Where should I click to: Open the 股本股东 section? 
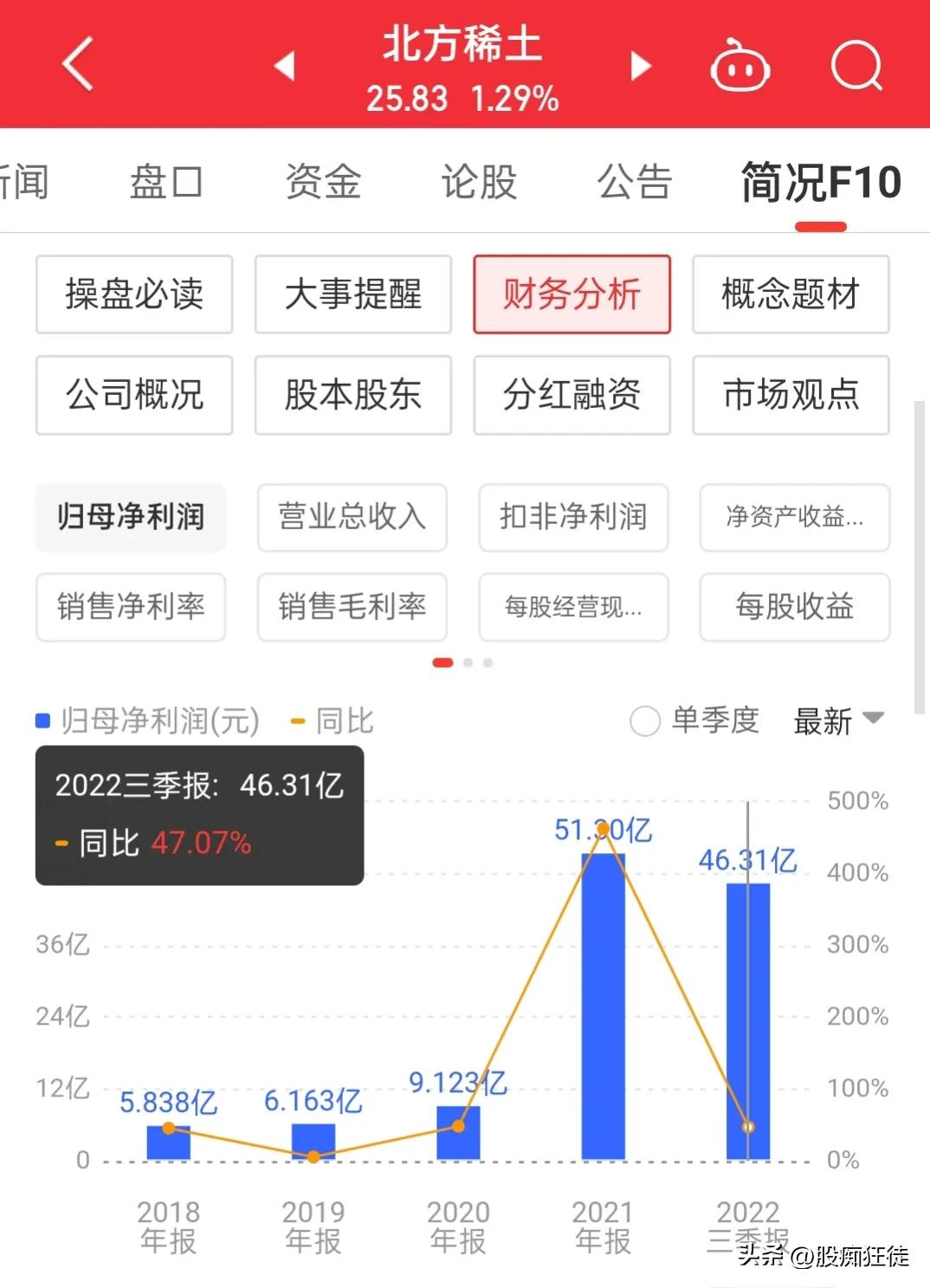click(x=353, y=395)
